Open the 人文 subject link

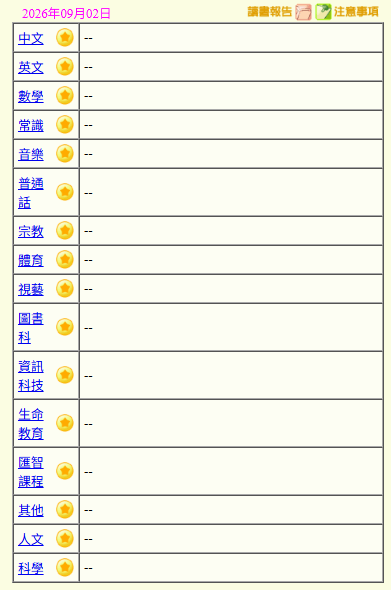[x=31, y=539]
